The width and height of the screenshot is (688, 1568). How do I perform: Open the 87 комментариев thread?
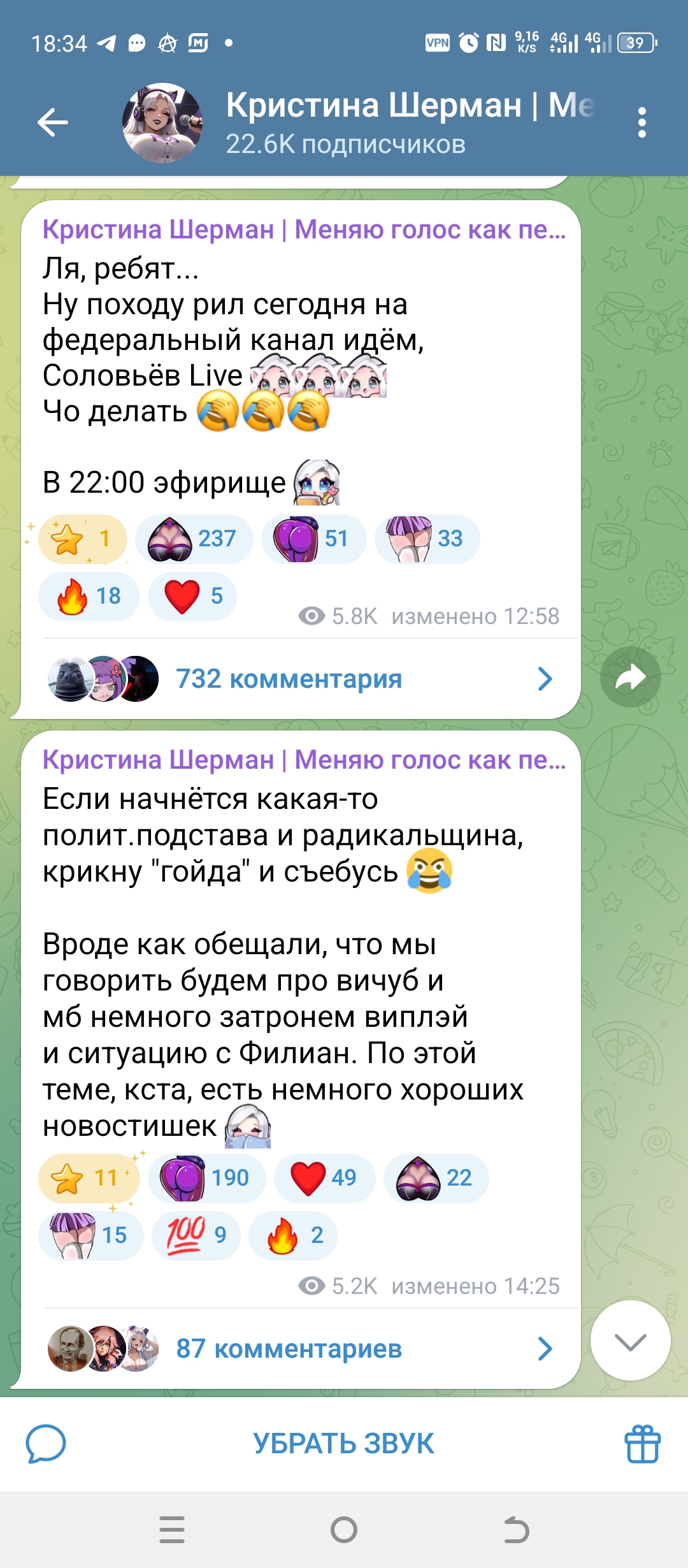pyautogui.click(x=300, y=1349)
